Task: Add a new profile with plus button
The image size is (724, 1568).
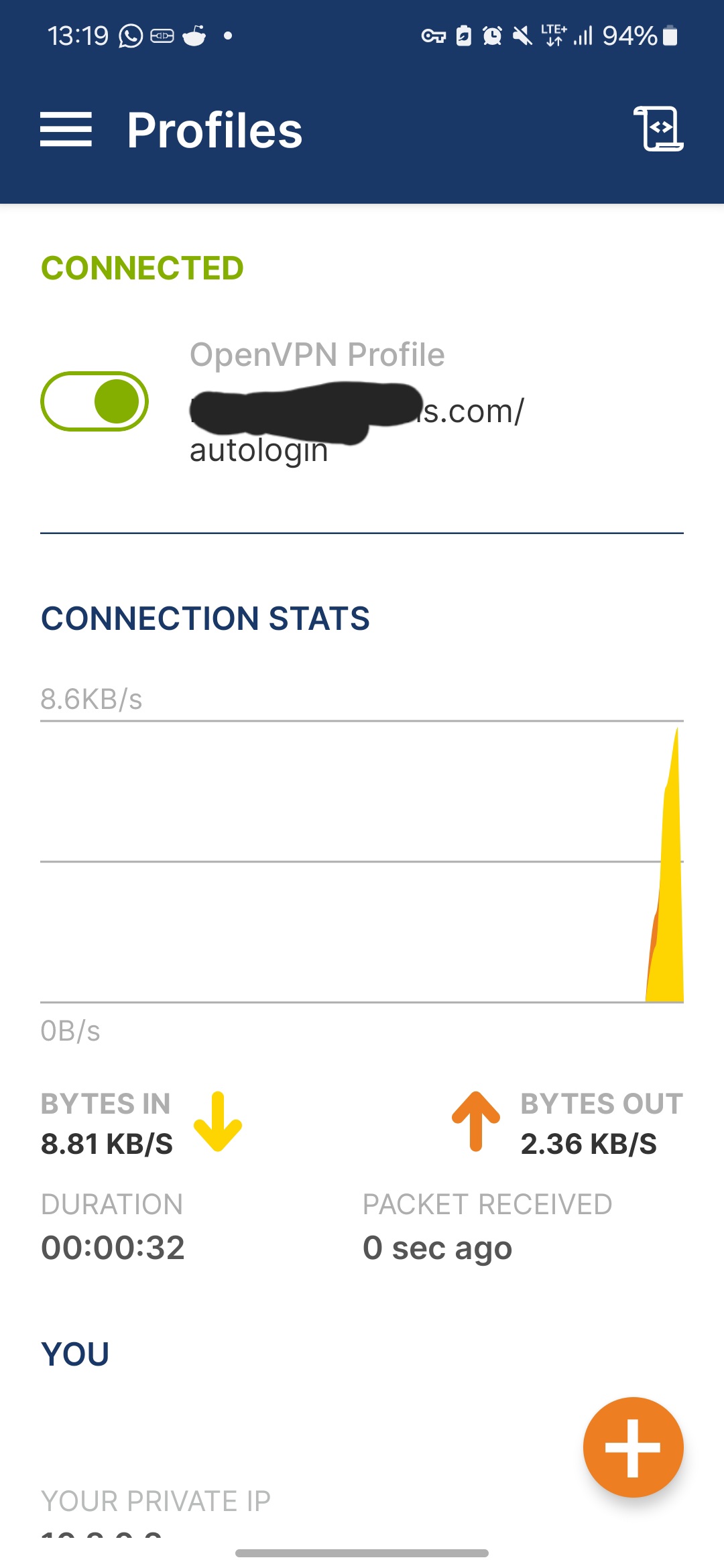Action: point(633,1447)
